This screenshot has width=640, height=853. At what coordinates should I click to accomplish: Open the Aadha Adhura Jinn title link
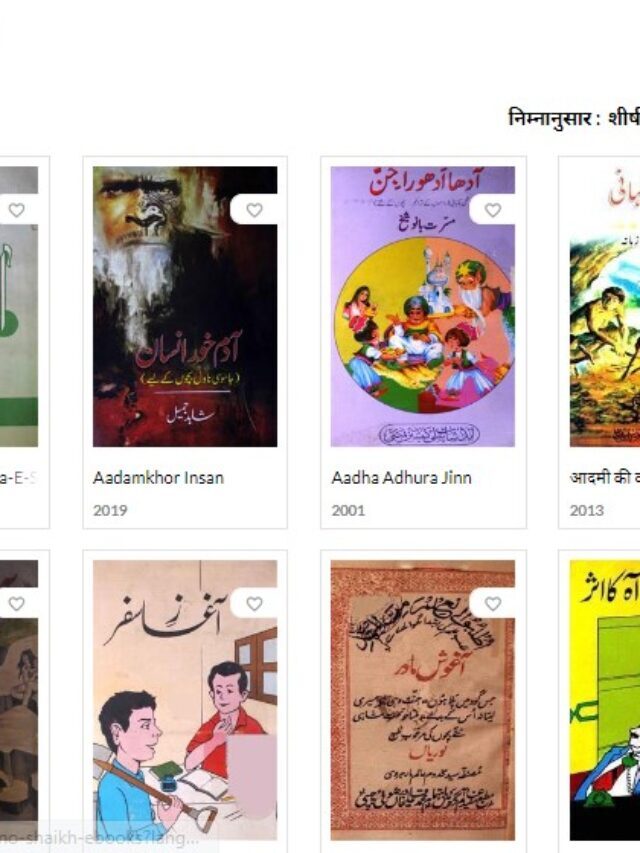pyautogui.click(x=397, y=478)
